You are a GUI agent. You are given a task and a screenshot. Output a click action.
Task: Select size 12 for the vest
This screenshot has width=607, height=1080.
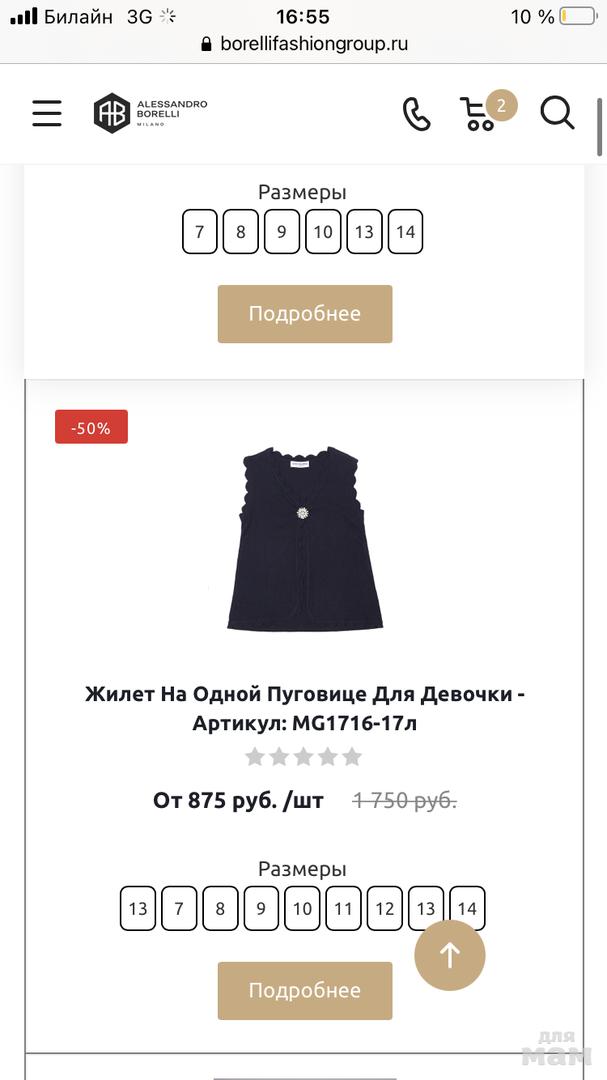[384, 909]
